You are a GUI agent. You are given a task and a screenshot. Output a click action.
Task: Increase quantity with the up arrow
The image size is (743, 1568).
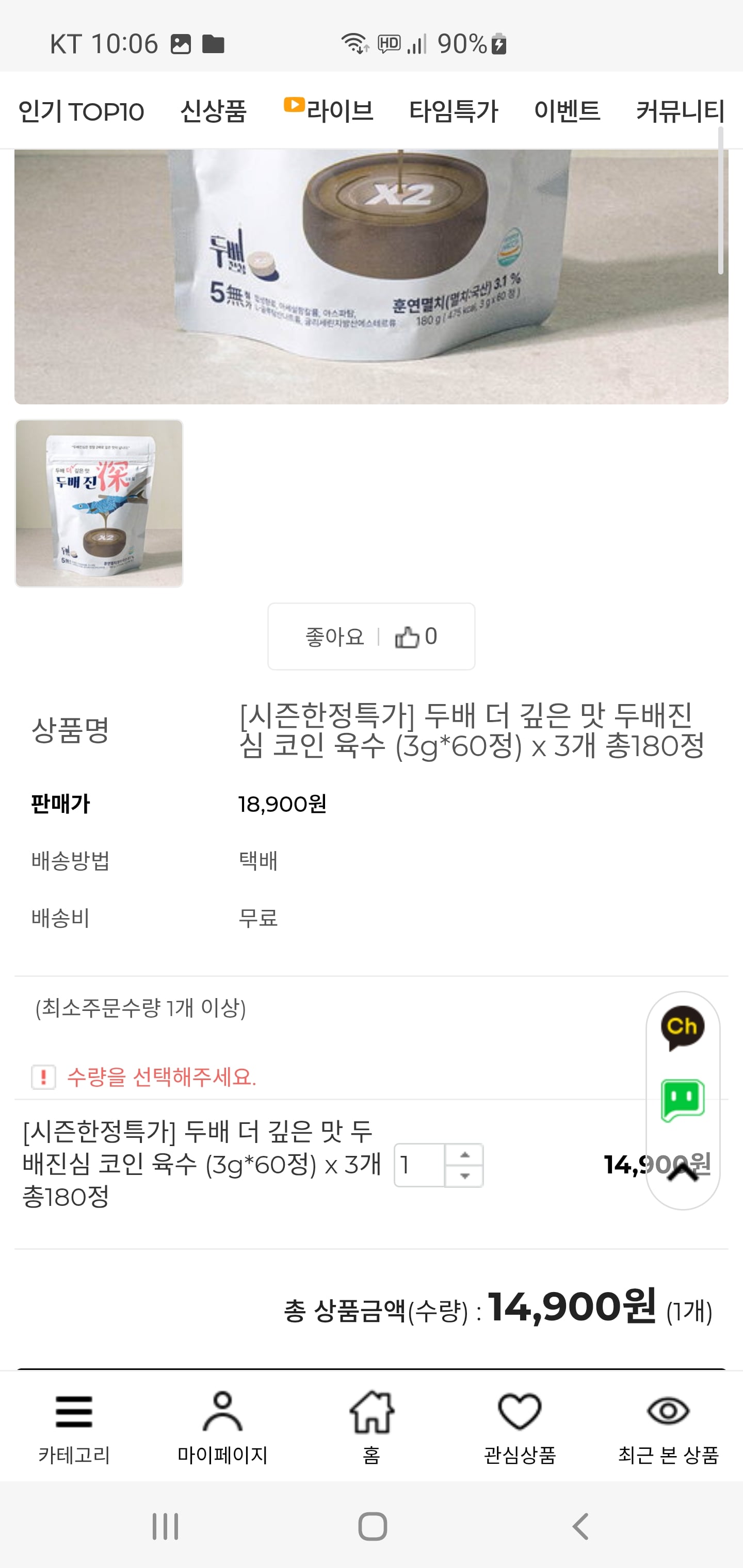point(465,1155)
